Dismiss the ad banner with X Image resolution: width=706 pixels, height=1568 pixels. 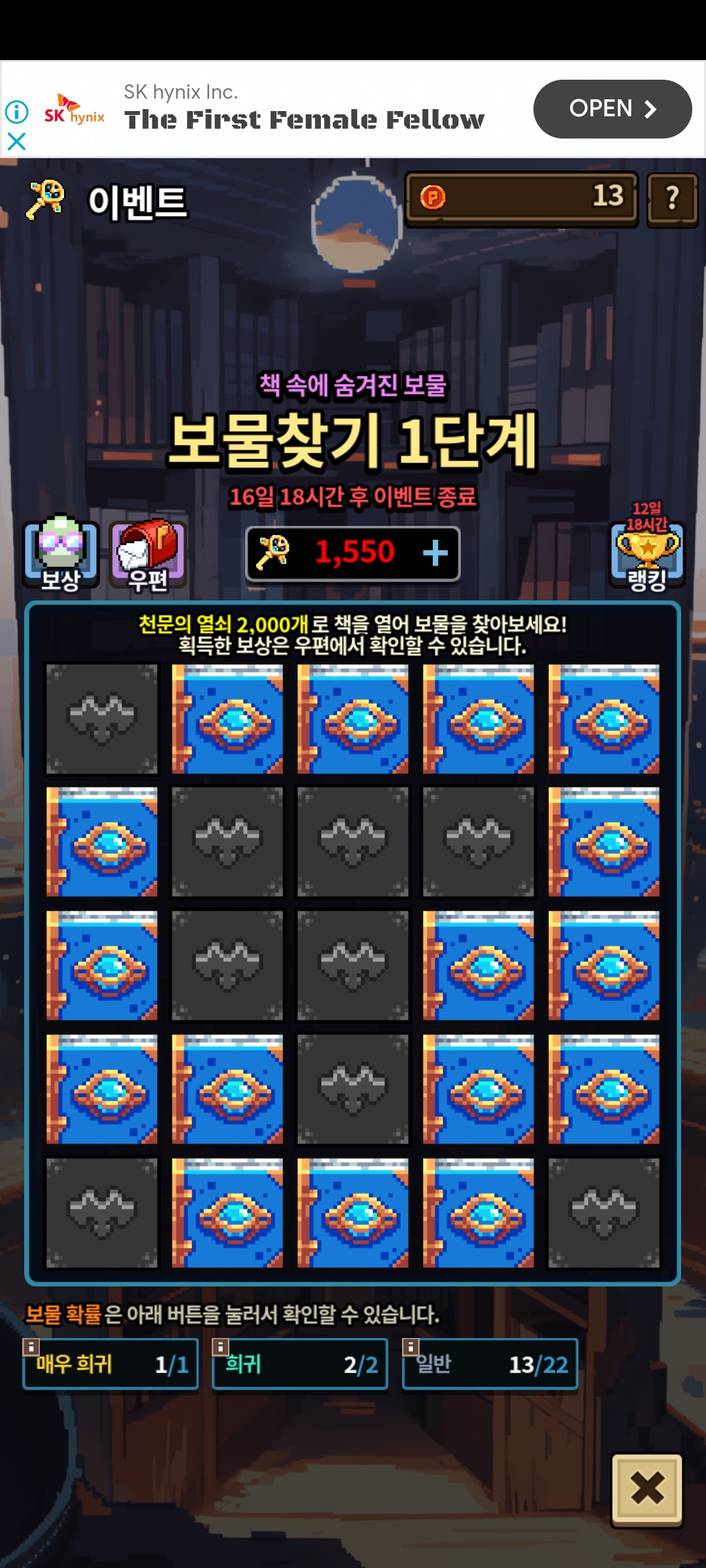[16, 141]
